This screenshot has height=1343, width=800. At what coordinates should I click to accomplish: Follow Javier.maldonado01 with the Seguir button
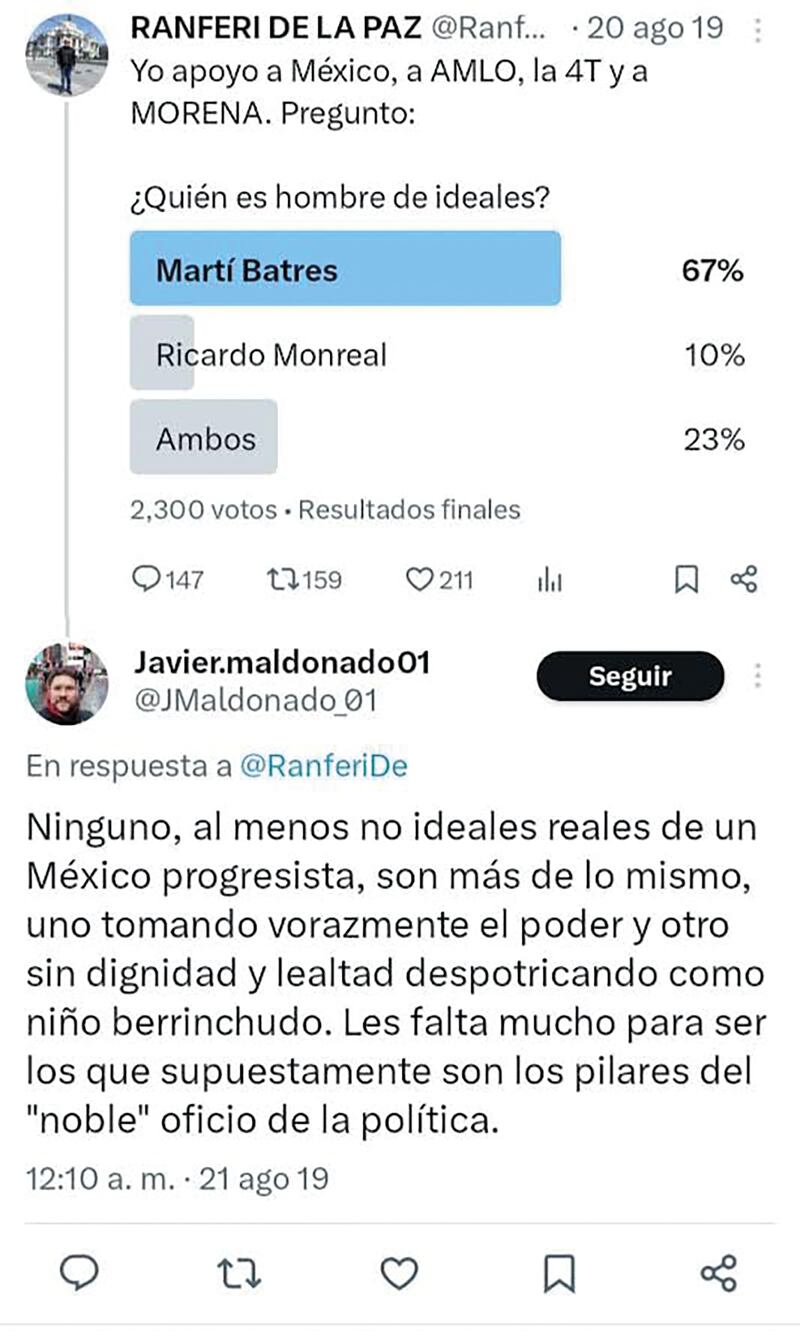coord(629,676)
